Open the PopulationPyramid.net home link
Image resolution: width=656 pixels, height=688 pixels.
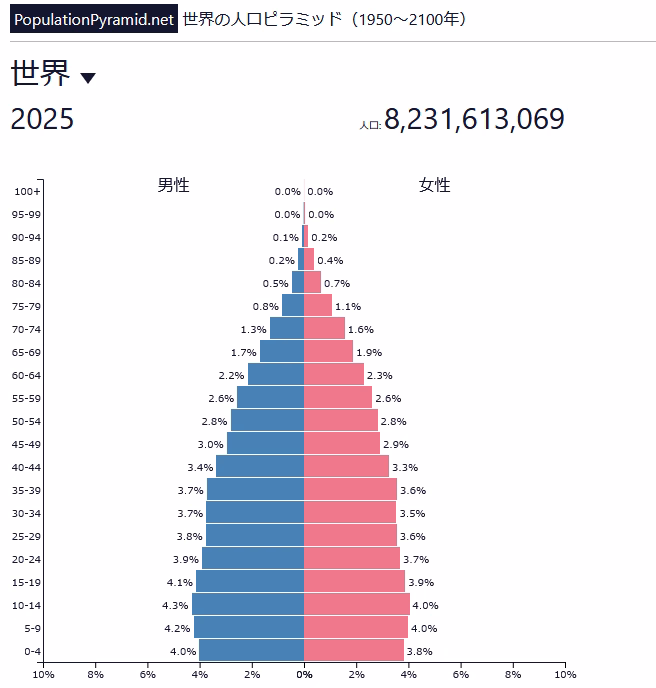94,19
